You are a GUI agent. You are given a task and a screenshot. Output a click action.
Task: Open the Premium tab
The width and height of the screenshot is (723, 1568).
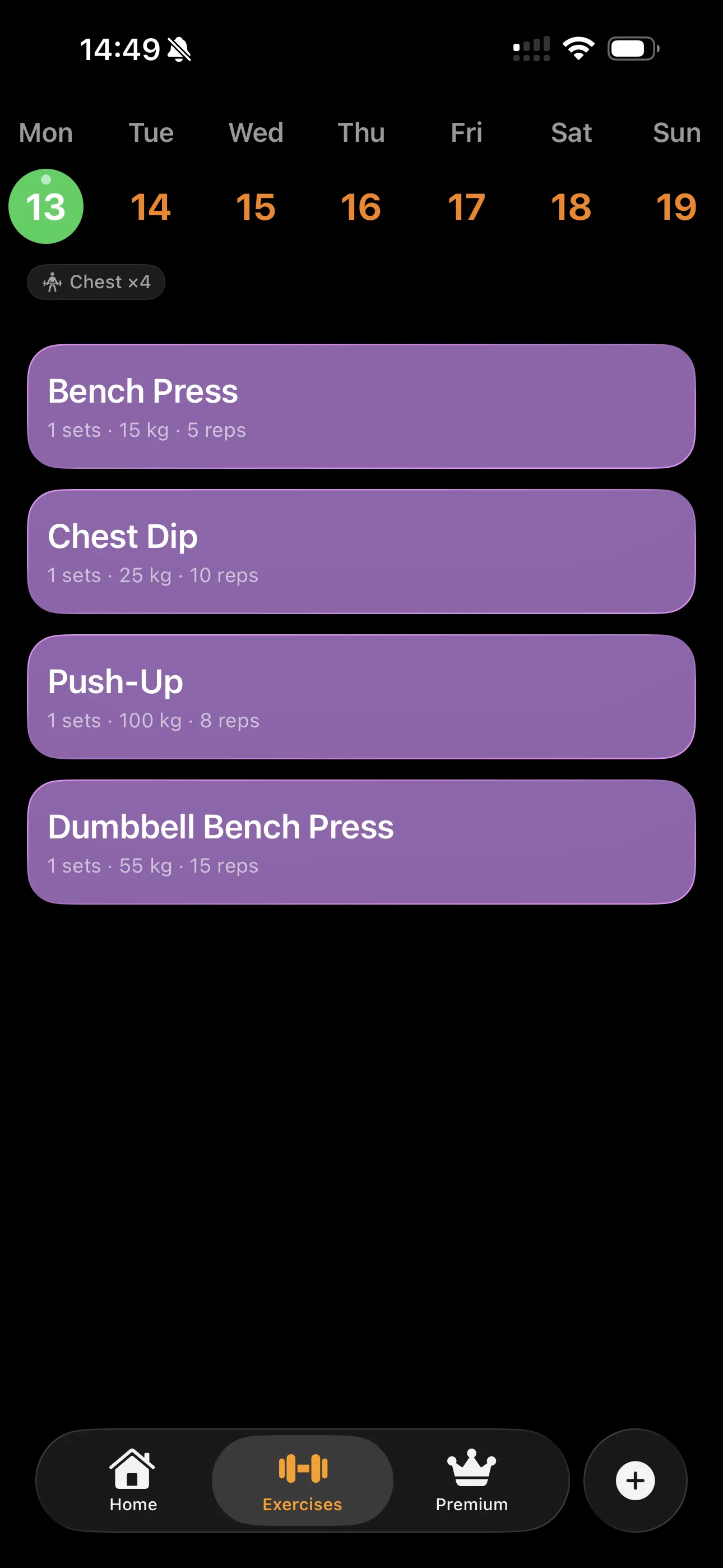[472, 1480]
